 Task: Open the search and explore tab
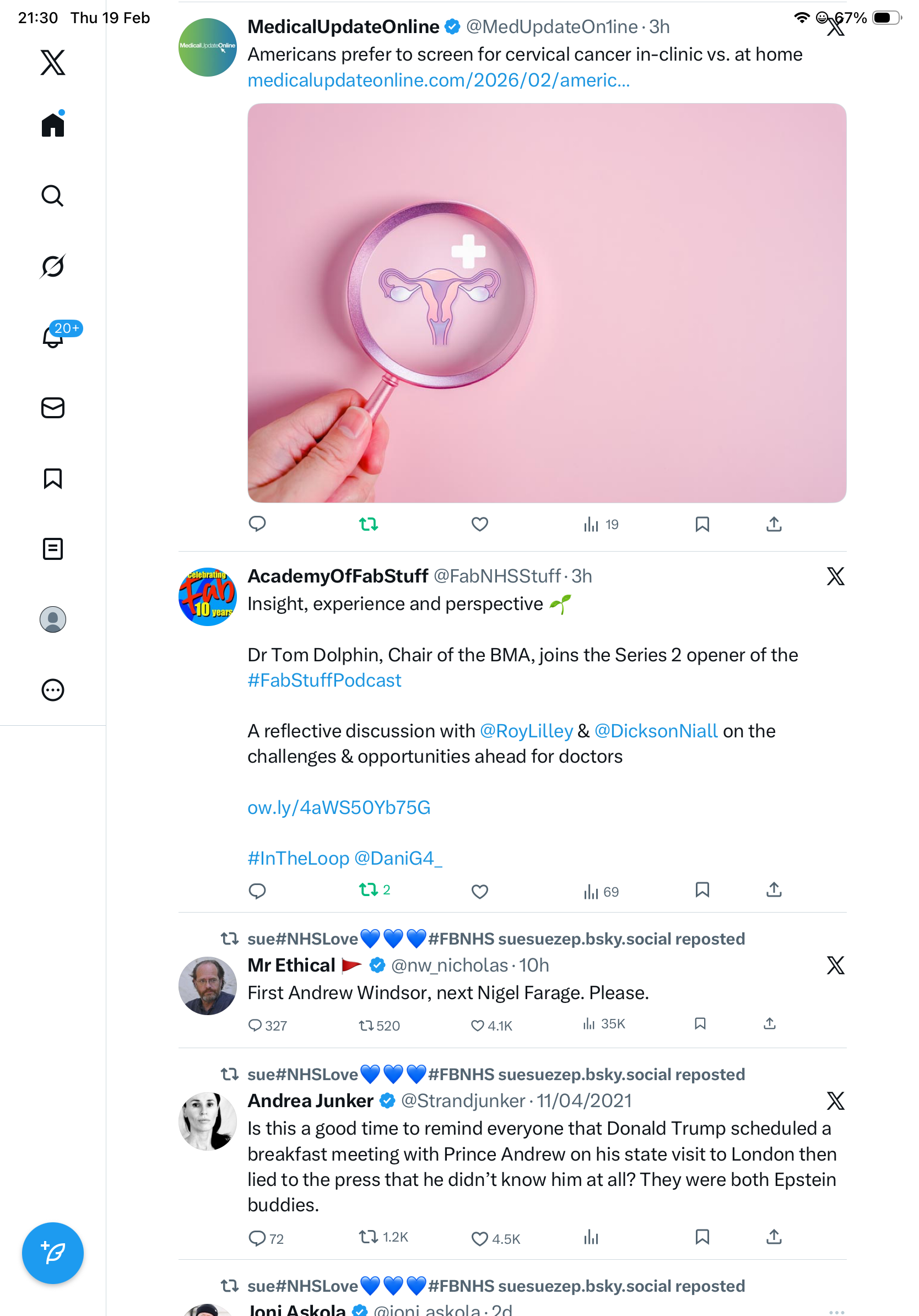point(53,196)
